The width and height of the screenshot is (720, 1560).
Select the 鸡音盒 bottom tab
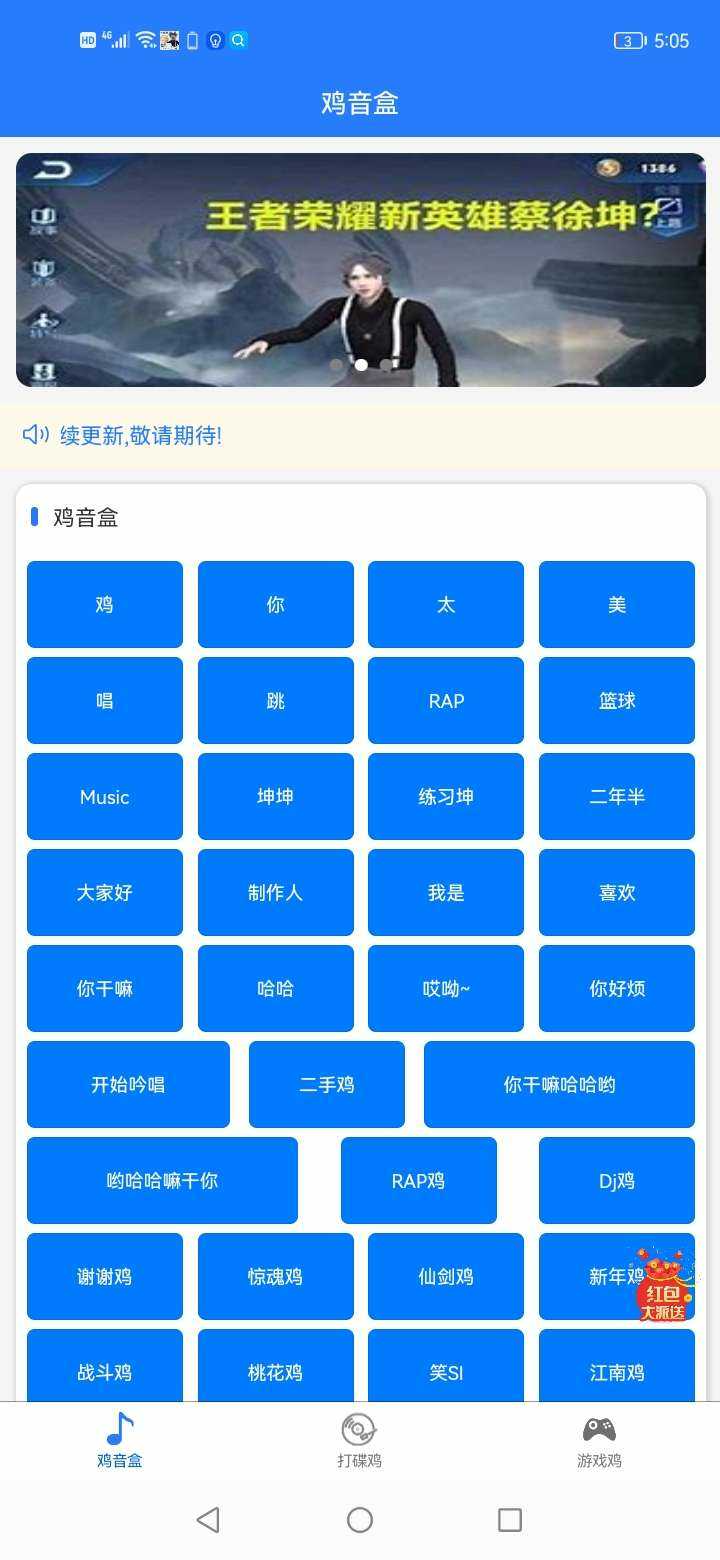(x=120, y=1440)
